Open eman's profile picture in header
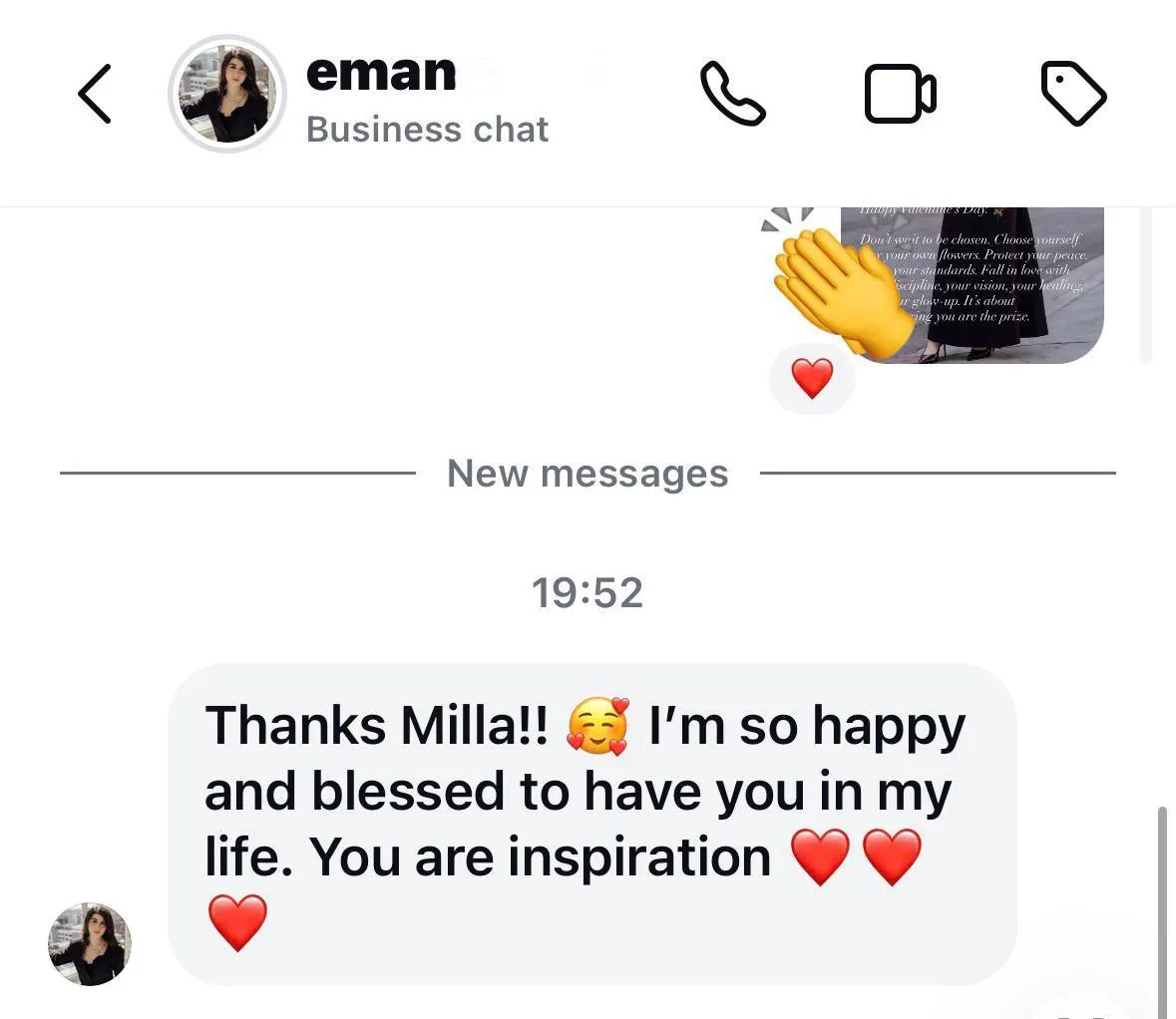Image resolution: width=1176 pixels, height=1019 pixels. click(x=227, y=95)
